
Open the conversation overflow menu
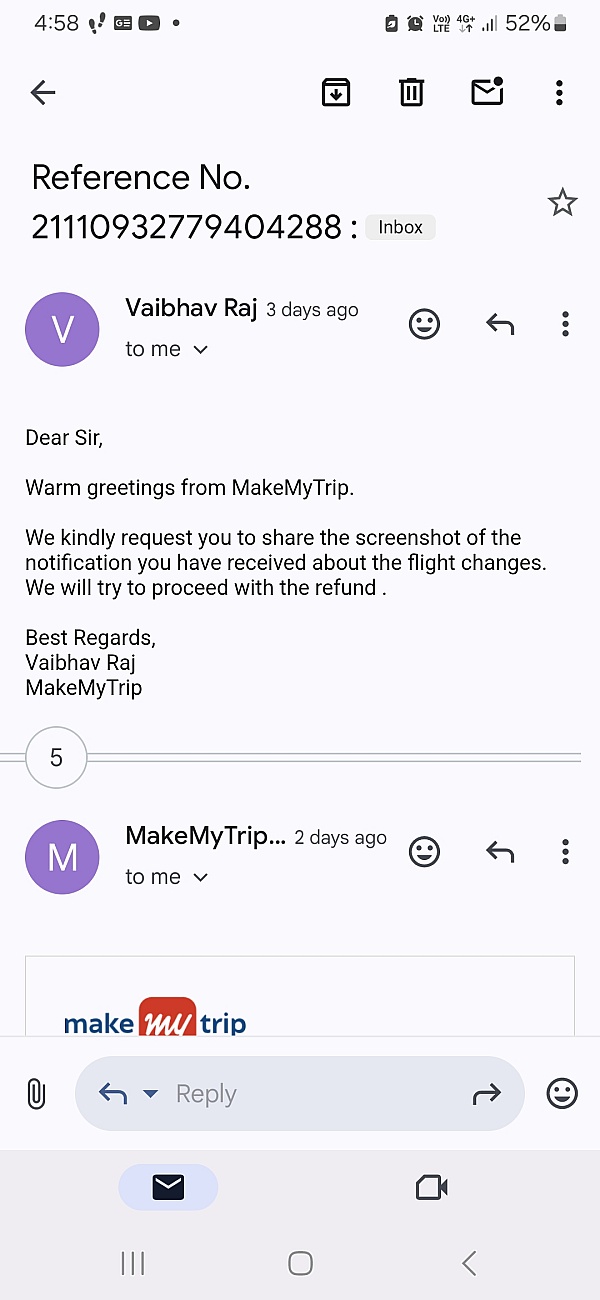pyautogui.click(x=559, y=93)
